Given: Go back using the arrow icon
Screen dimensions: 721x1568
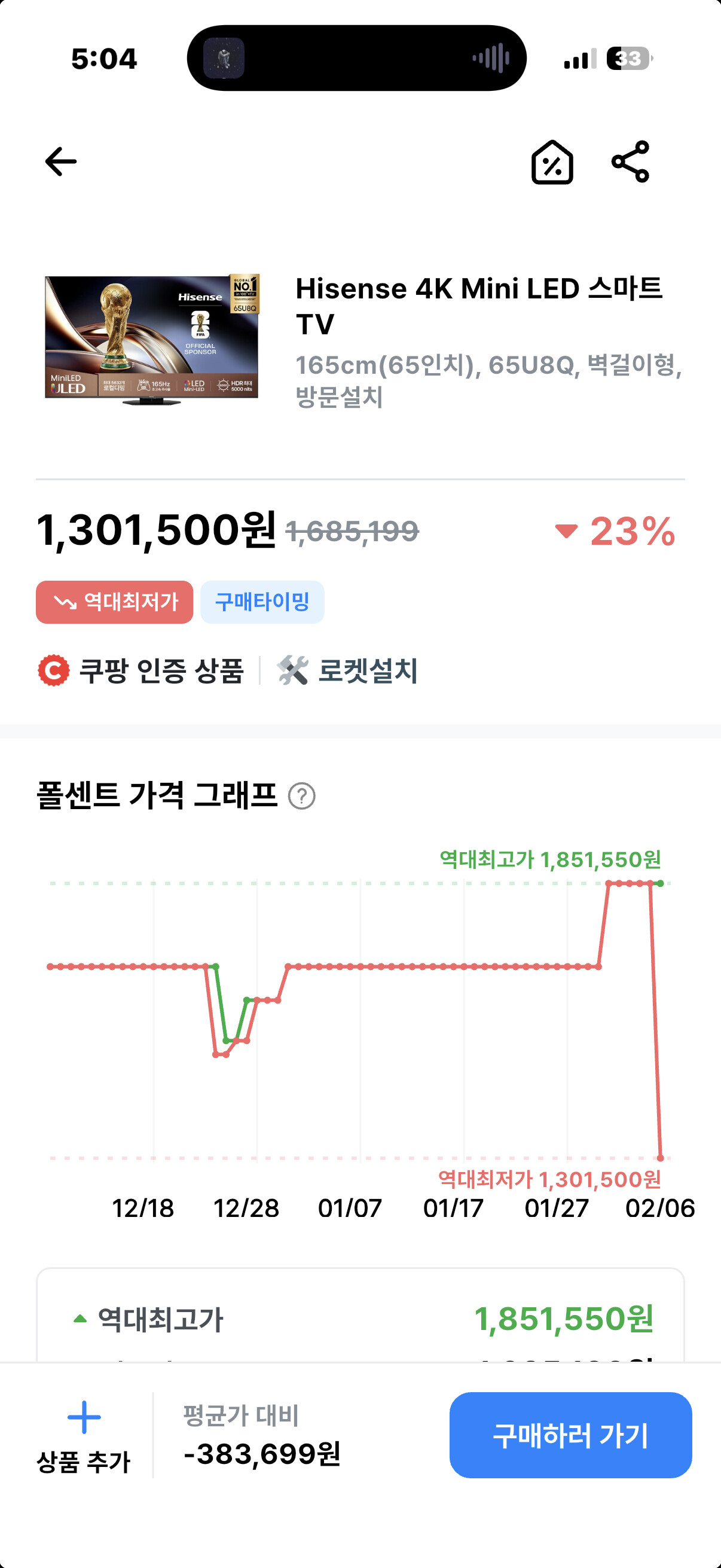Looking at the screenshot, I should 61,162.
